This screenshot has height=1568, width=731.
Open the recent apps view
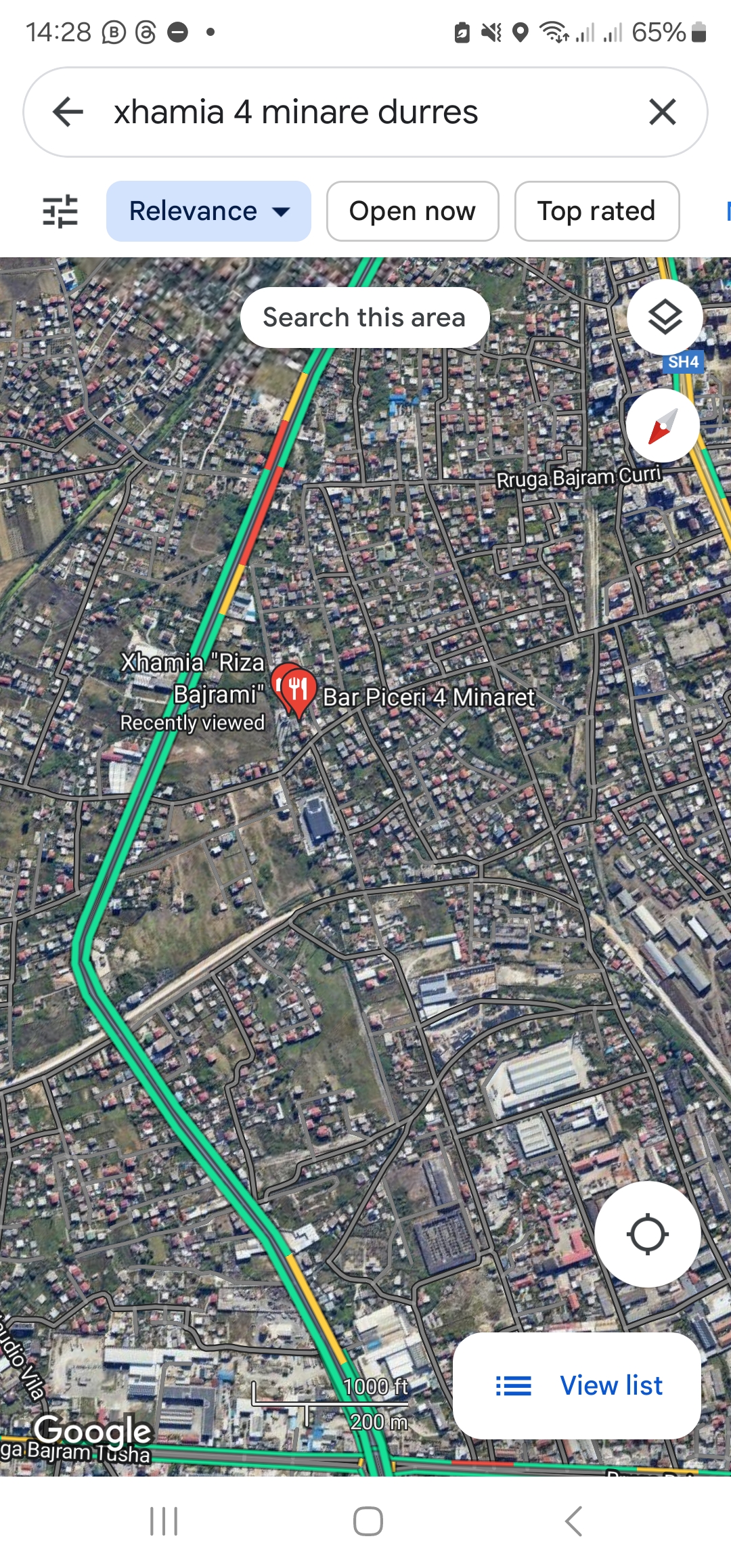coord(164,1521)
